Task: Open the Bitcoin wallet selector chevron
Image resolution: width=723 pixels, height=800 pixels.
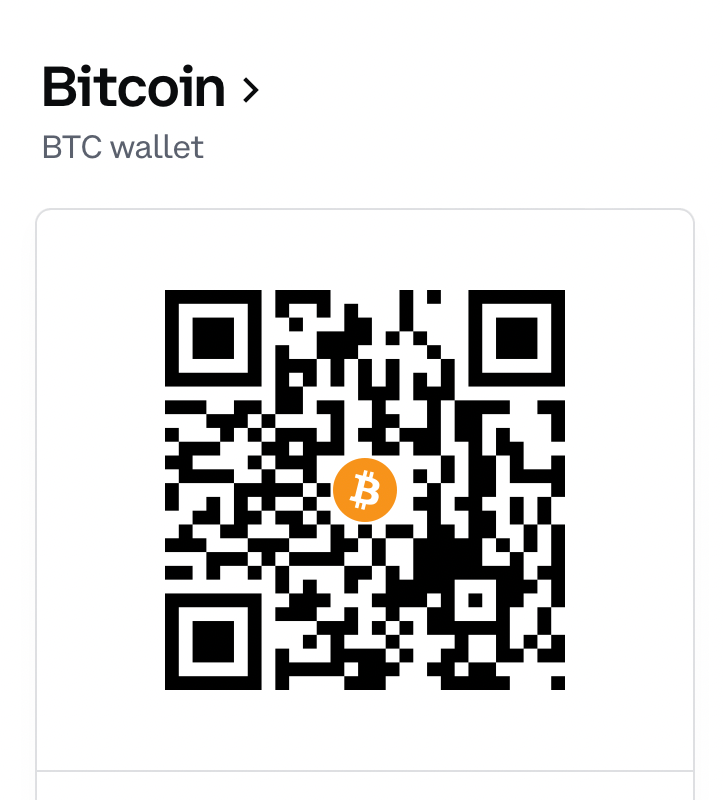Action: click(251, 91)
